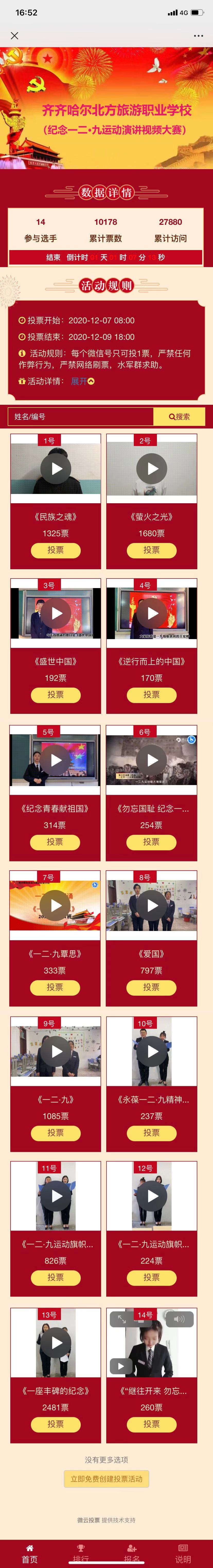Tap the yellow 搜索 button
Image resolution: width=213 pixels, height=1568 pixels.
click(179, 416)
